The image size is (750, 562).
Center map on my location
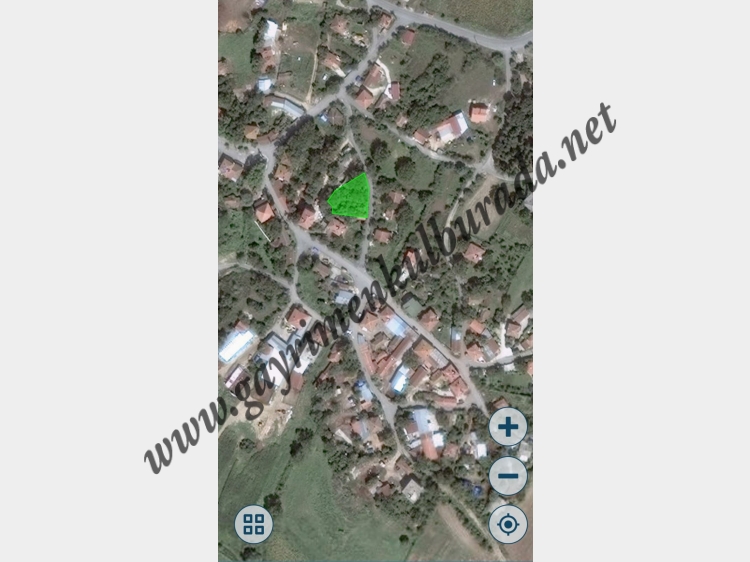pos(508,524)
